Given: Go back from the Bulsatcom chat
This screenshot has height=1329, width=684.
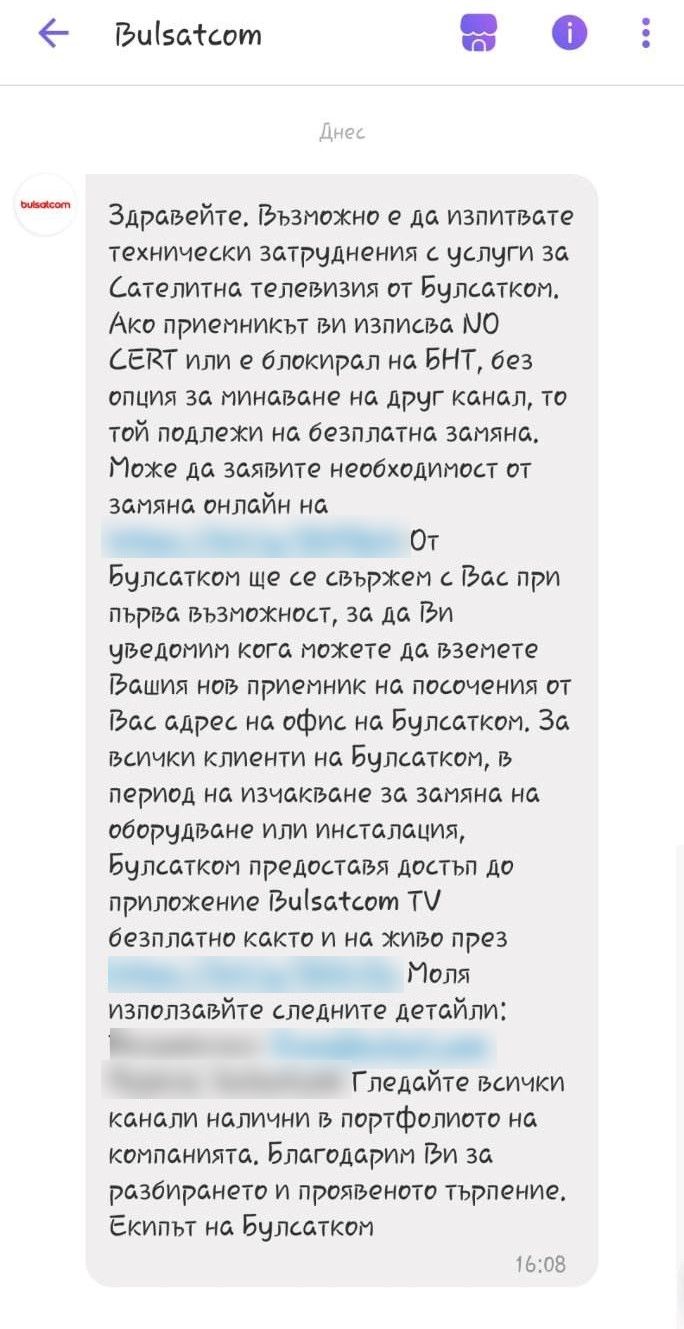Looking at the screenshot, I should [53, 35].
